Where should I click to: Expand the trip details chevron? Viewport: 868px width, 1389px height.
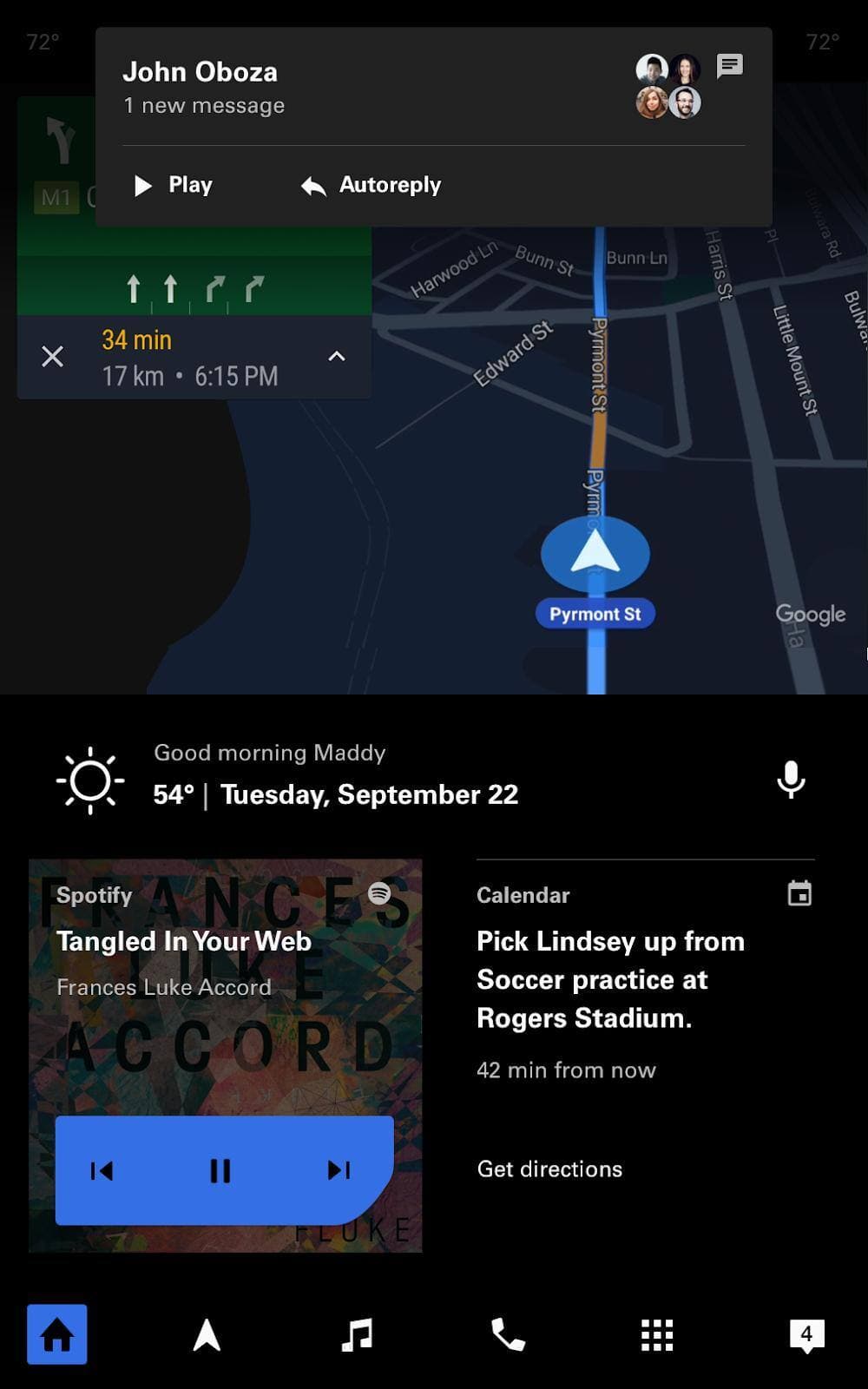click(337, 357)
